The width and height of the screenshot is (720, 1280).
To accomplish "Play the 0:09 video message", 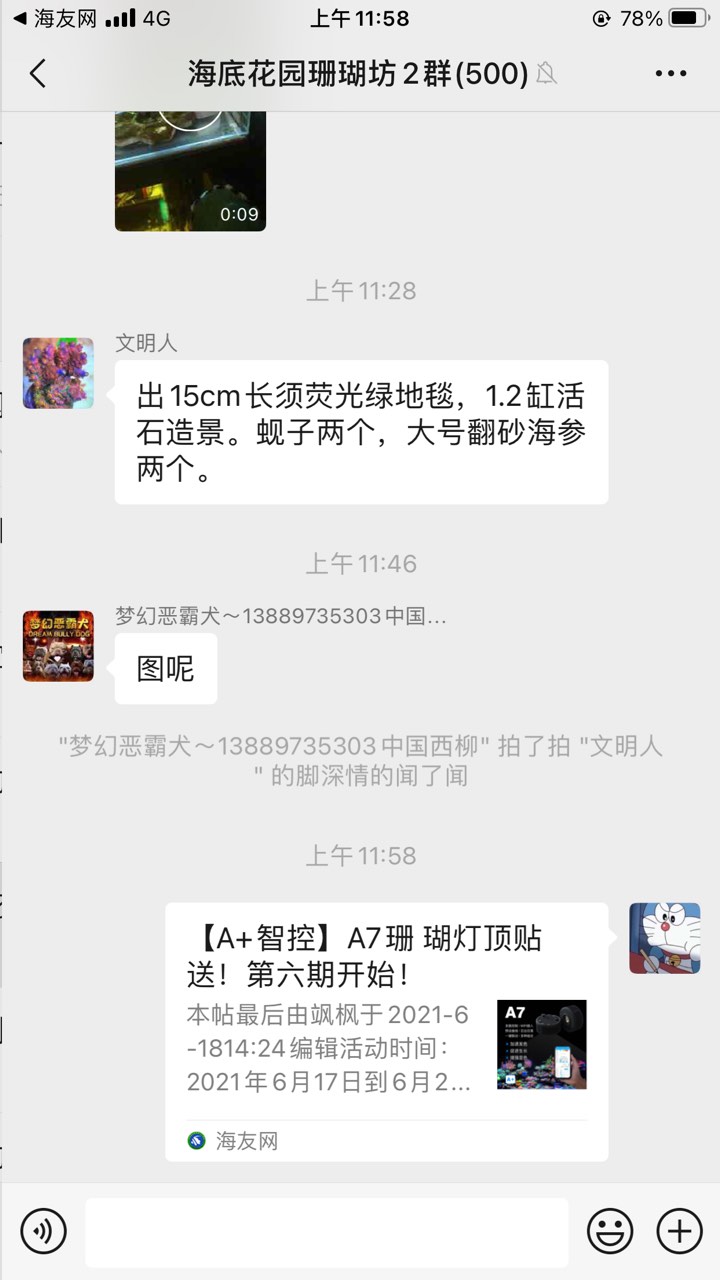I will coord(190,170).
